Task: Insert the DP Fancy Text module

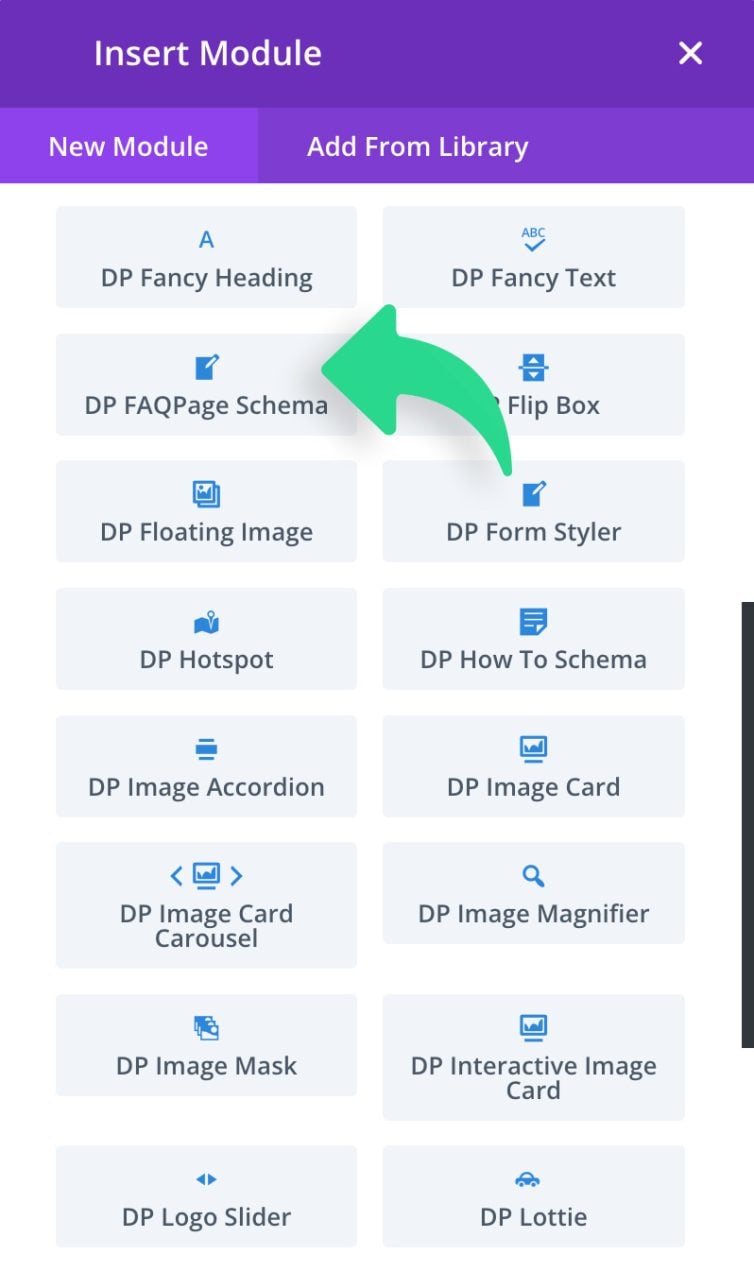Action: 533,258
